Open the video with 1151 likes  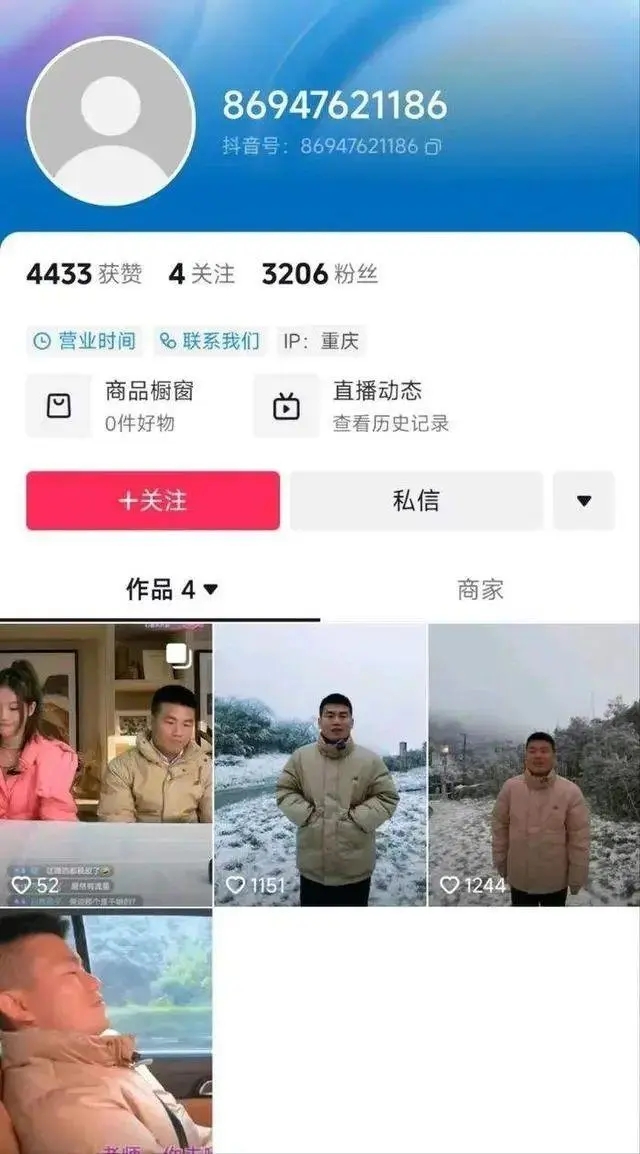pos(321,765)
